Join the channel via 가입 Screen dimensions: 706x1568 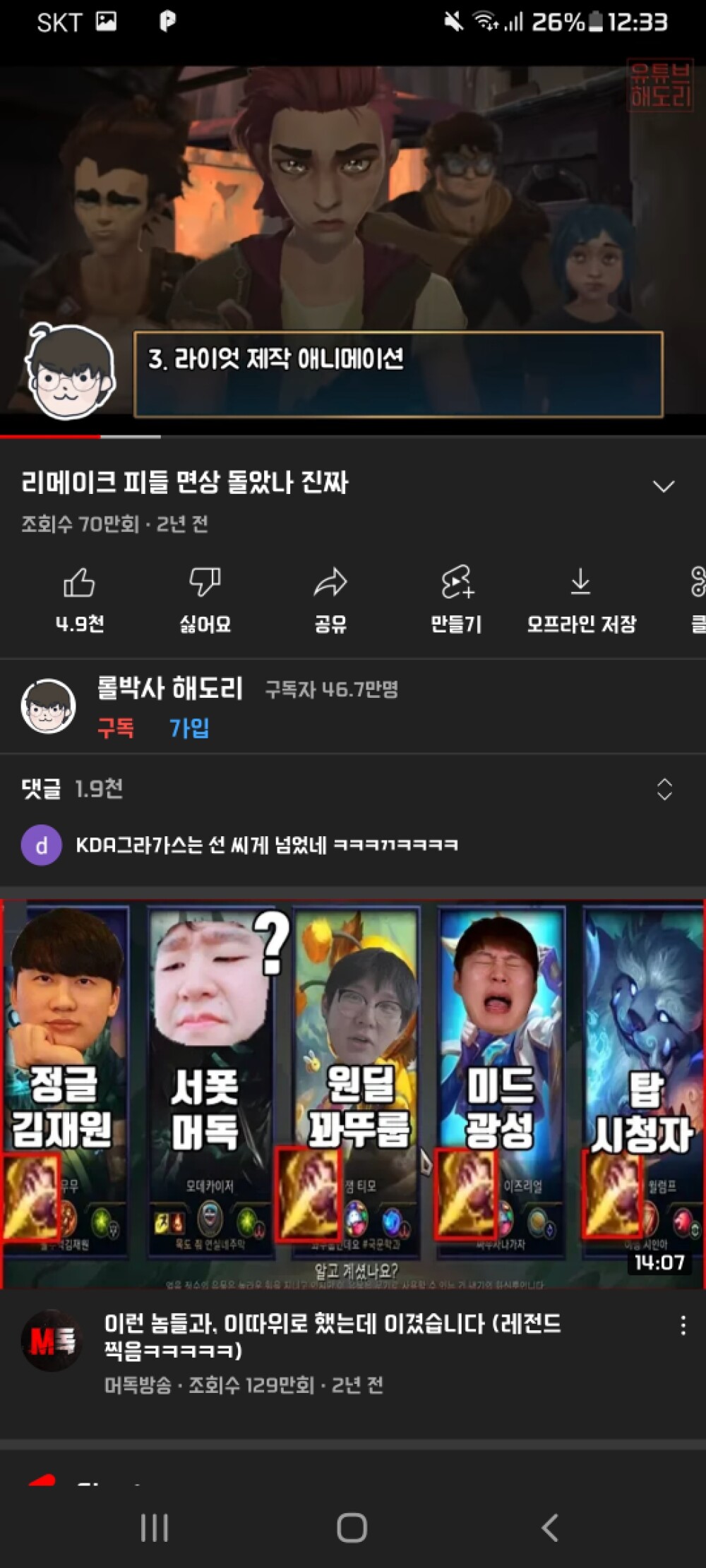[189, 728]
